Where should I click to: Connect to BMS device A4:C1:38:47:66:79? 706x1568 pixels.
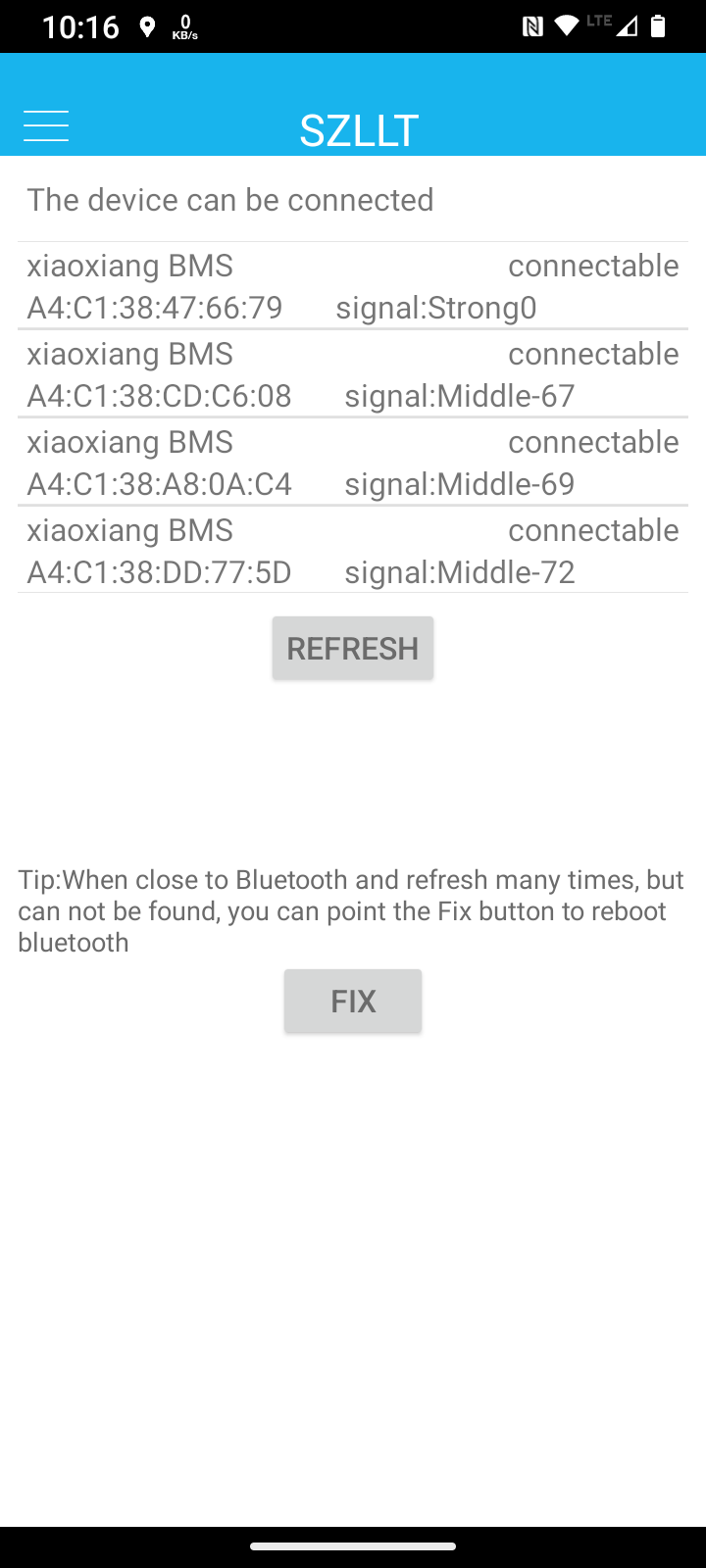[x=353, y=285]
